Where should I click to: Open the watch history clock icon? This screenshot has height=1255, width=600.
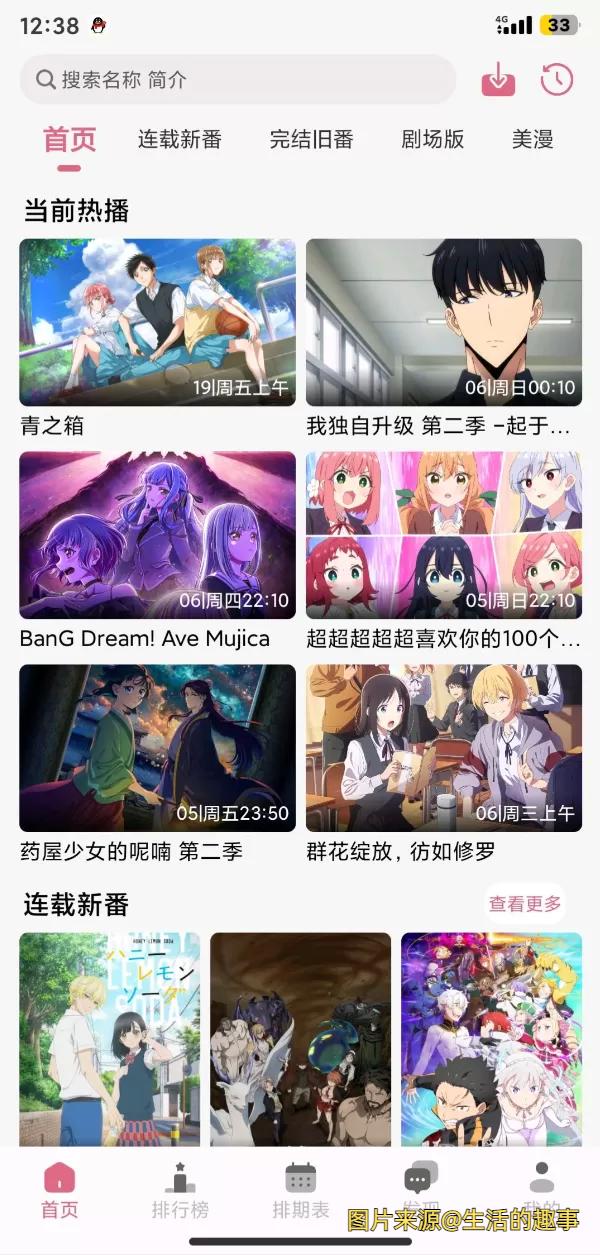pos(557,80)
